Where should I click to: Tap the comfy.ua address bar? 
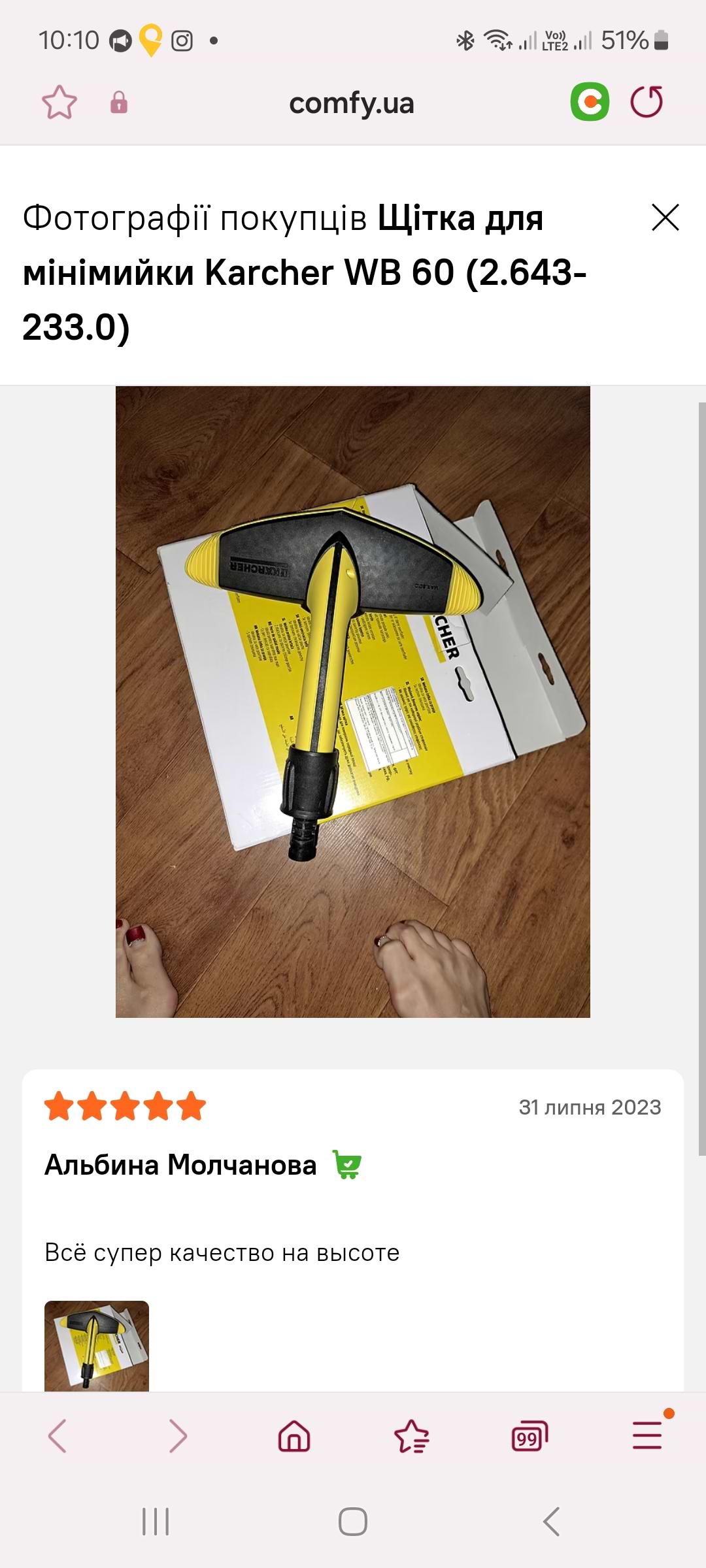pyautogui.click(x=352, y=103)
